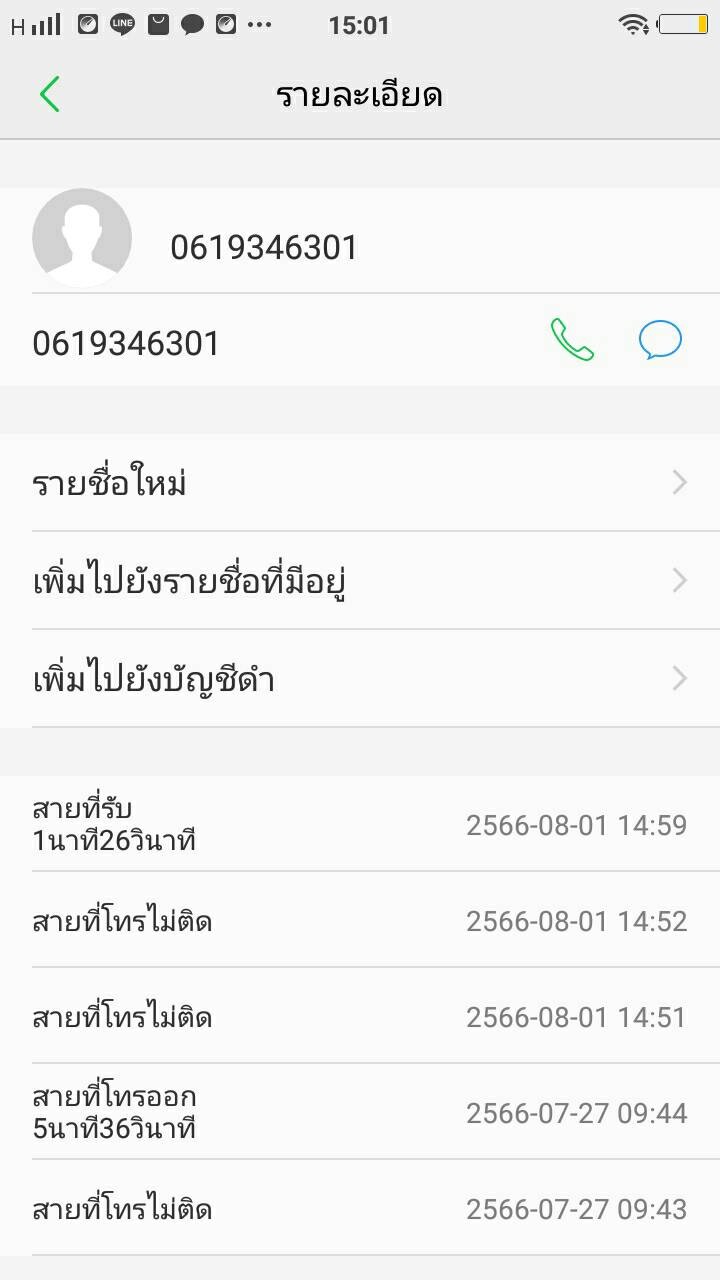Select เพิ่มไปยังรายชื่อที่มีอยู่
Screen dimensions: 720x1280
click(x=360, y=580)
